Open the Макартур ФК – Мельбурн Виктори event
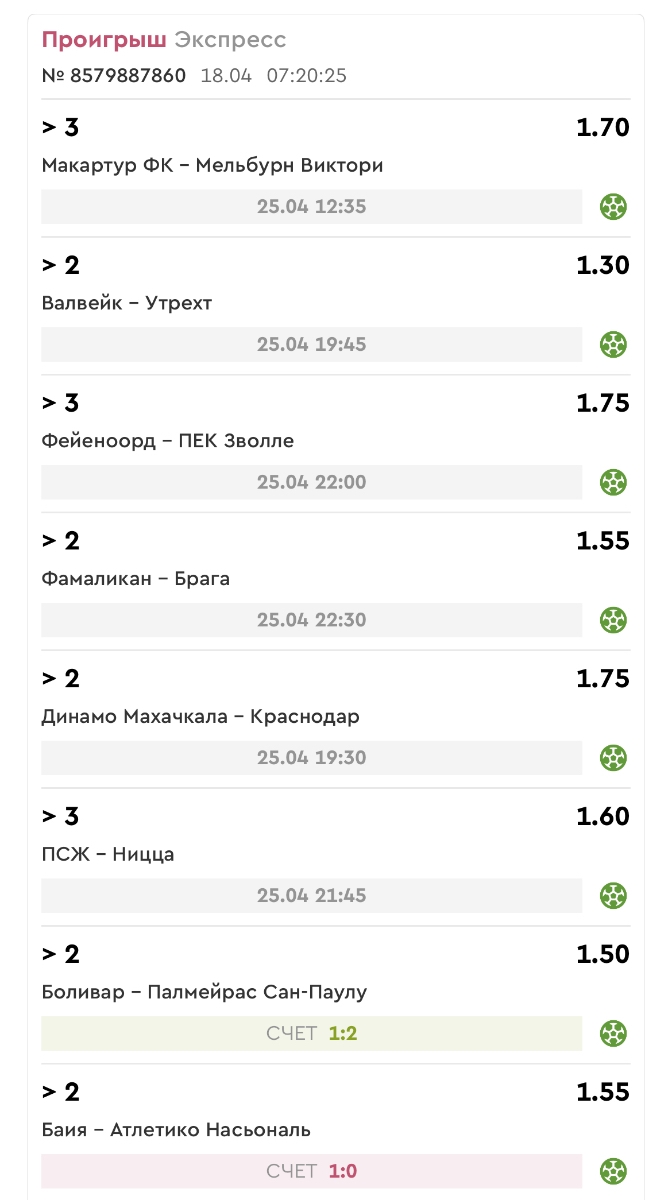This screenshot has height=1200, width=672. [212, 165]
